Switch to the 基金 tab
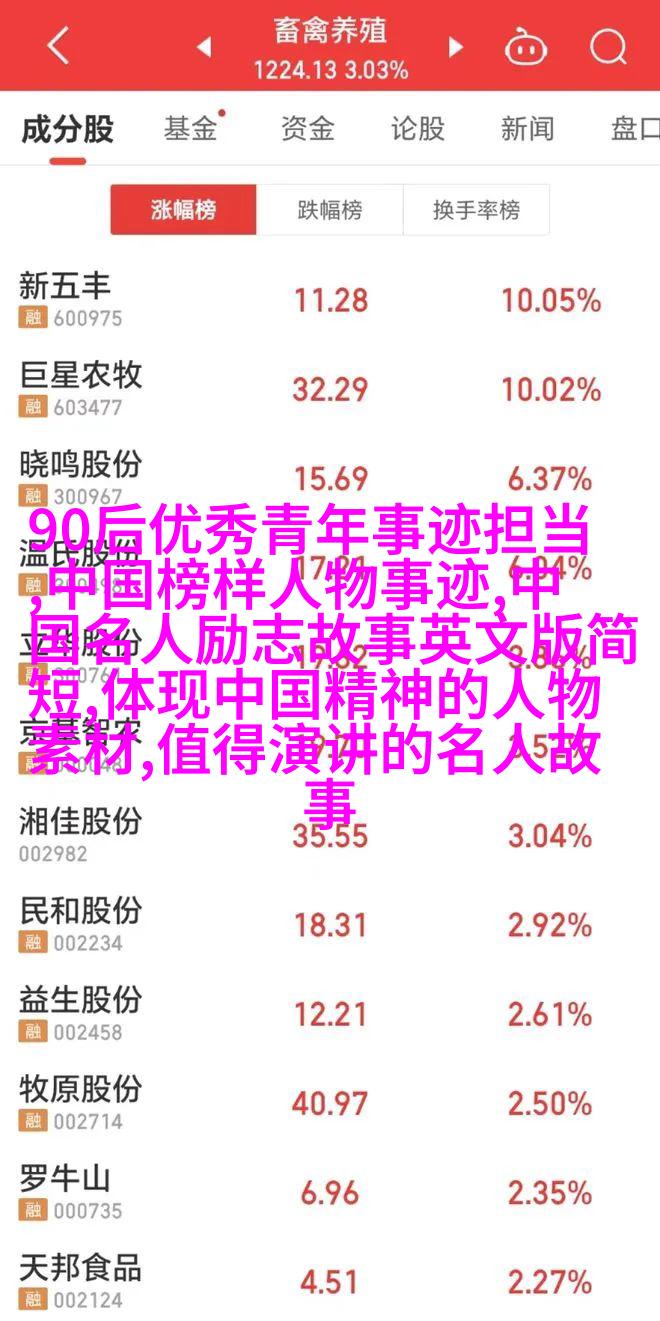Screen dimensions: 660x1321 pyautogui.click(x=191, y=129)
